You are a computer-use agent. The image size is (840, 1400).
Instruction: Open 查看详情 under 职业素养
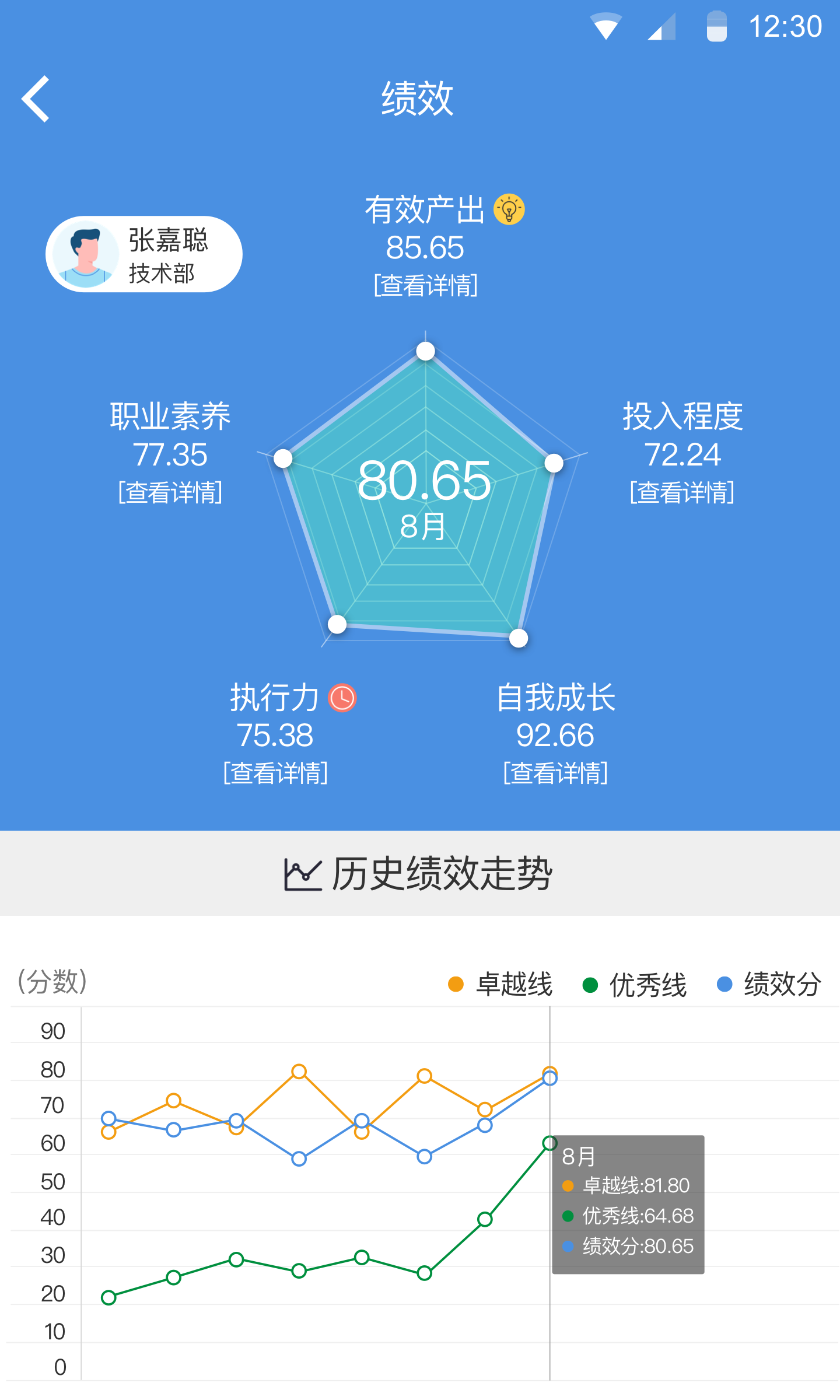[x=170, y=493]
